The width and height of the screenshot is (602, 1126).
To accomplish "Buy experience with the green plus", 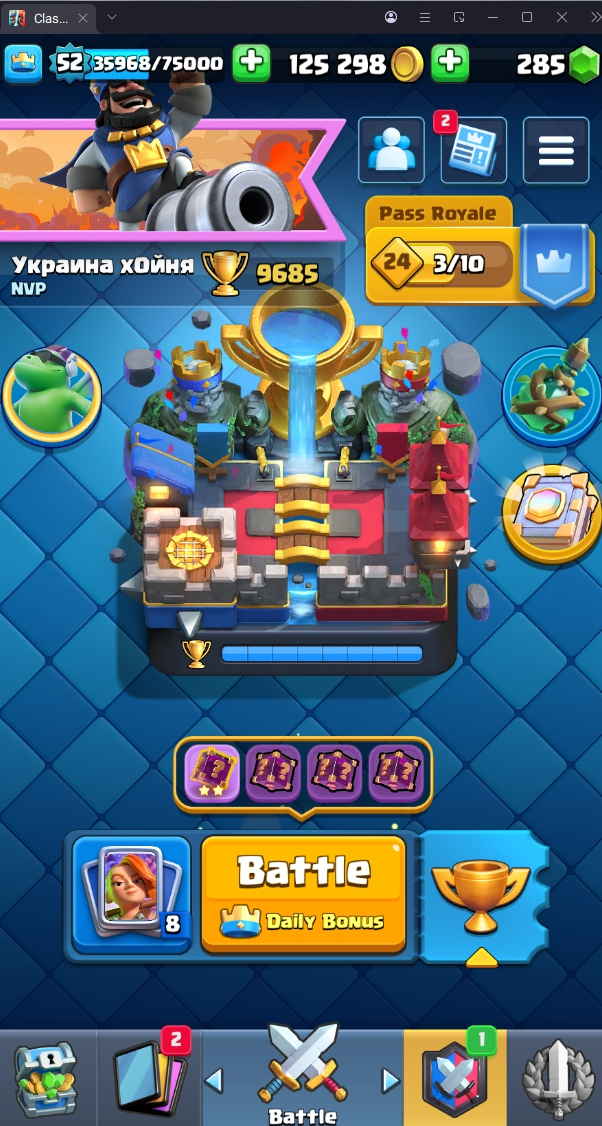I will 251,64.
